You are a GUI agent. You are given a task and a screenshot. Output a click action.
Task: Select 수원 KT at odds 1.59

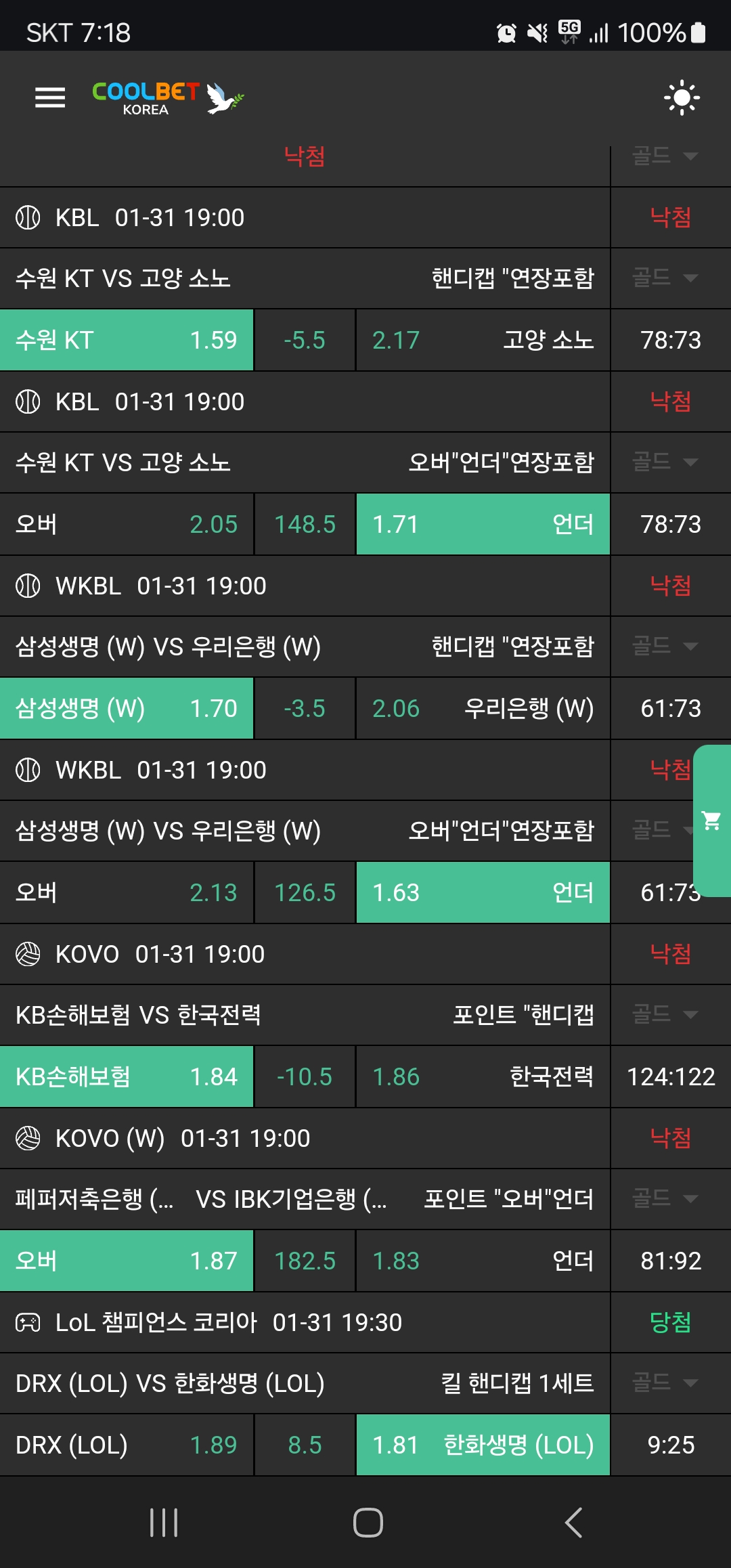(x=127, y=340)
